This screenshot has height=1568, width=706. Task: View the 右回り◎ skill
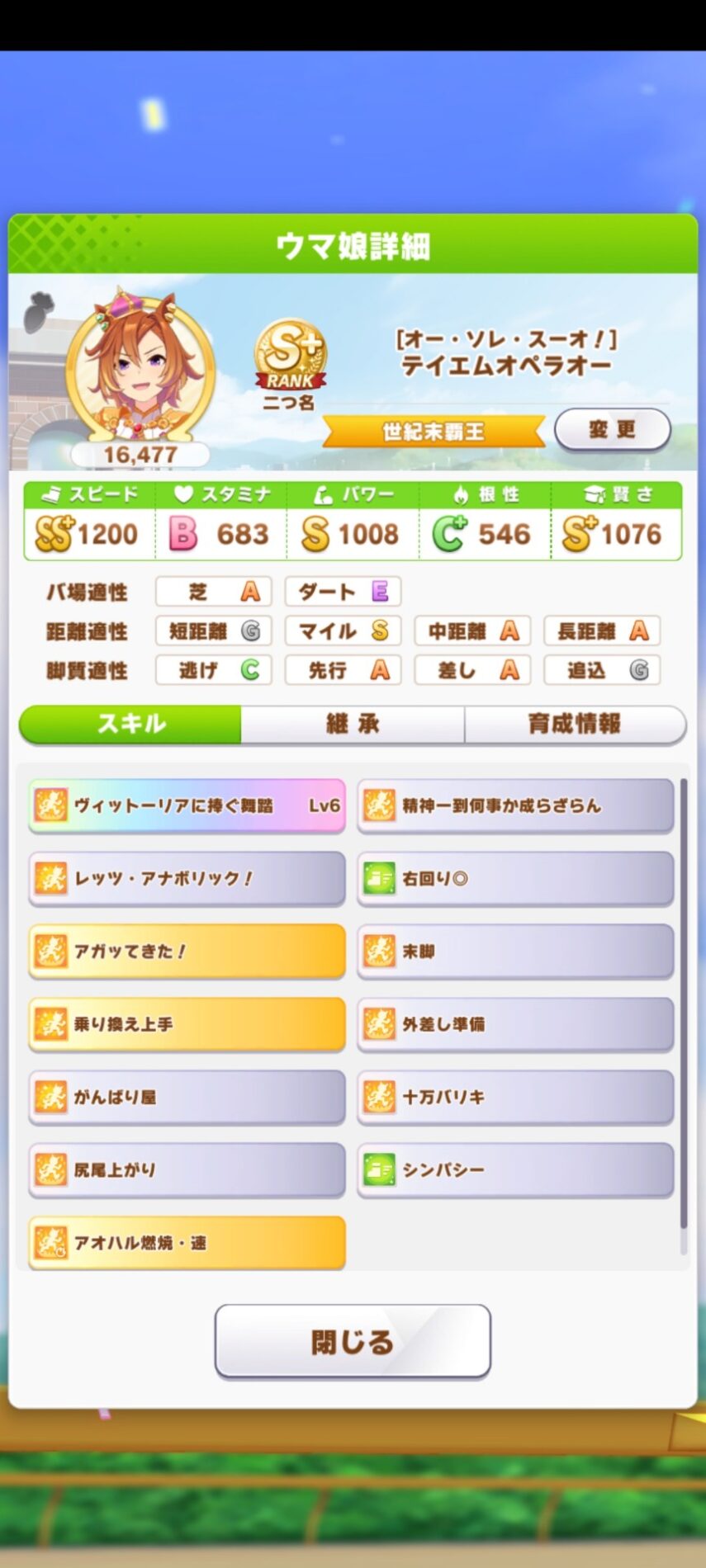[x=515, y=878]
